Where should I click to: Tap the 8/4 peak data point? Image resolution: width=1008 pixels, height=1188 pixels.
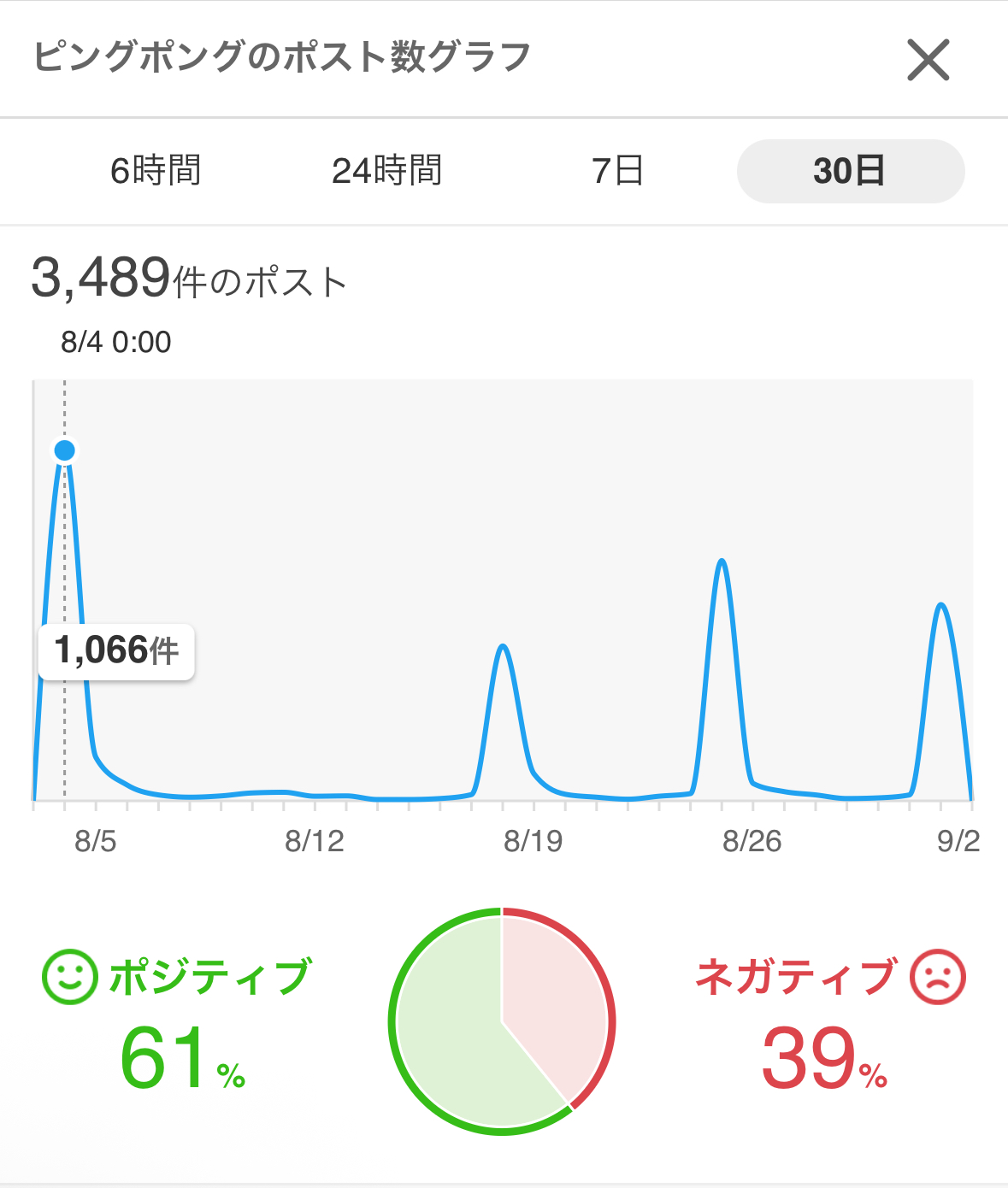[64, 450]
